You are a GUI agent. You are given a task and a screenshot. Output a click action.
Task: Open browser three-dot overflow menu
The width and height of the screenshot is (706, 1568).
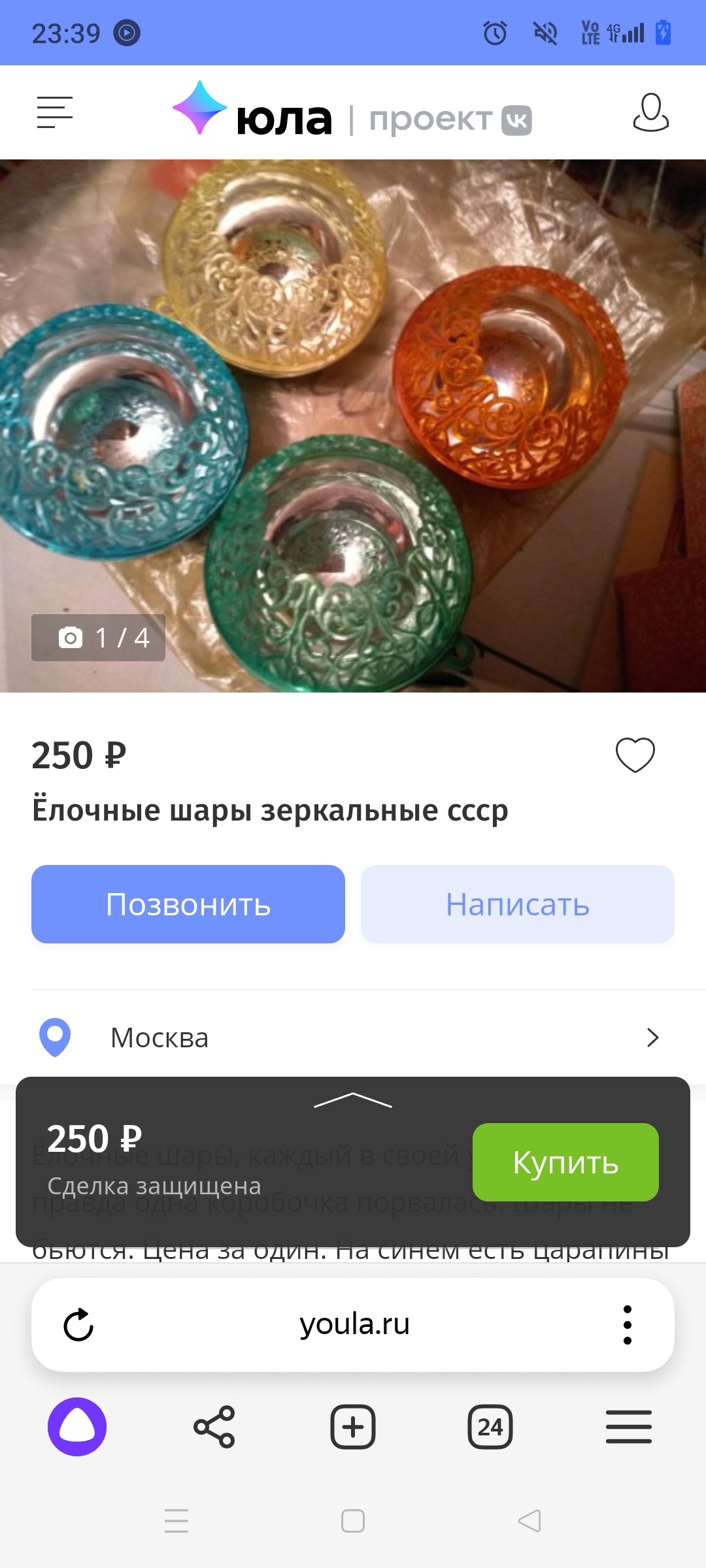point(627,1325)
